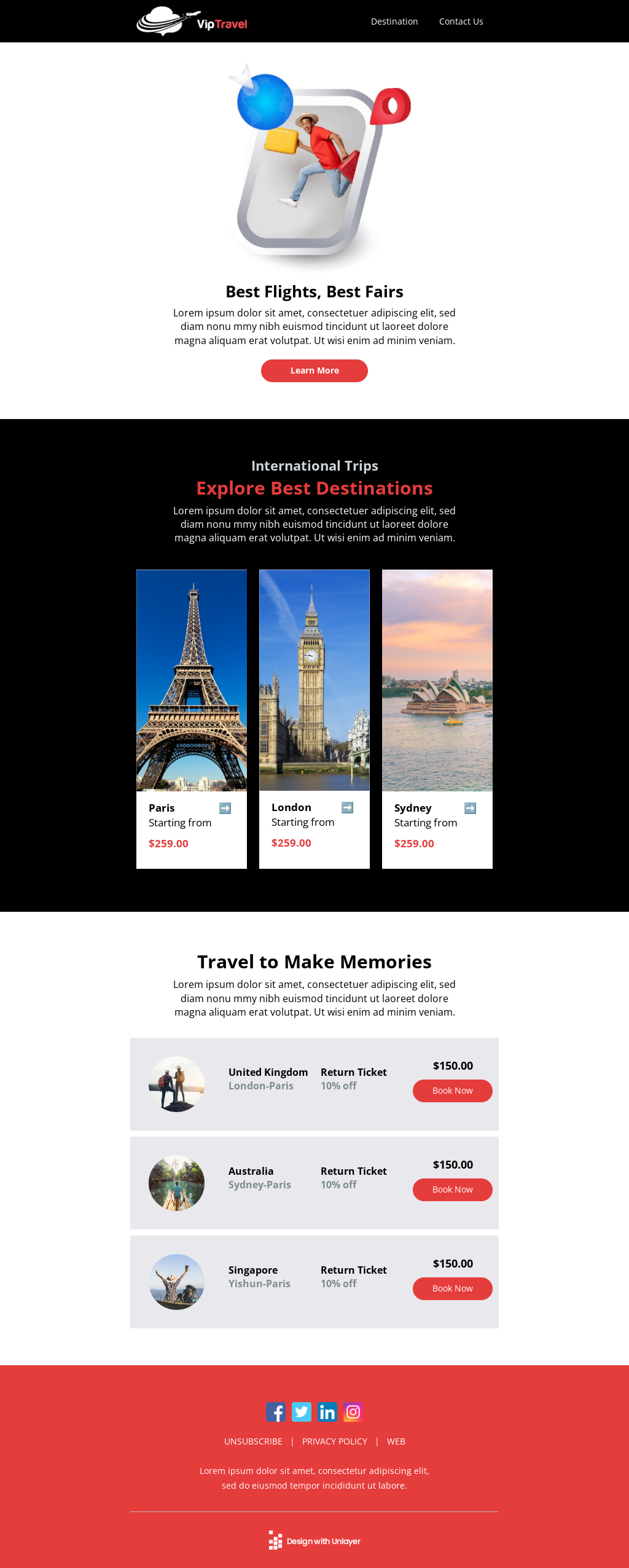Screen dimensions: 629x1568
Task: Tap the Learn More button
Action: pos(314,370)
